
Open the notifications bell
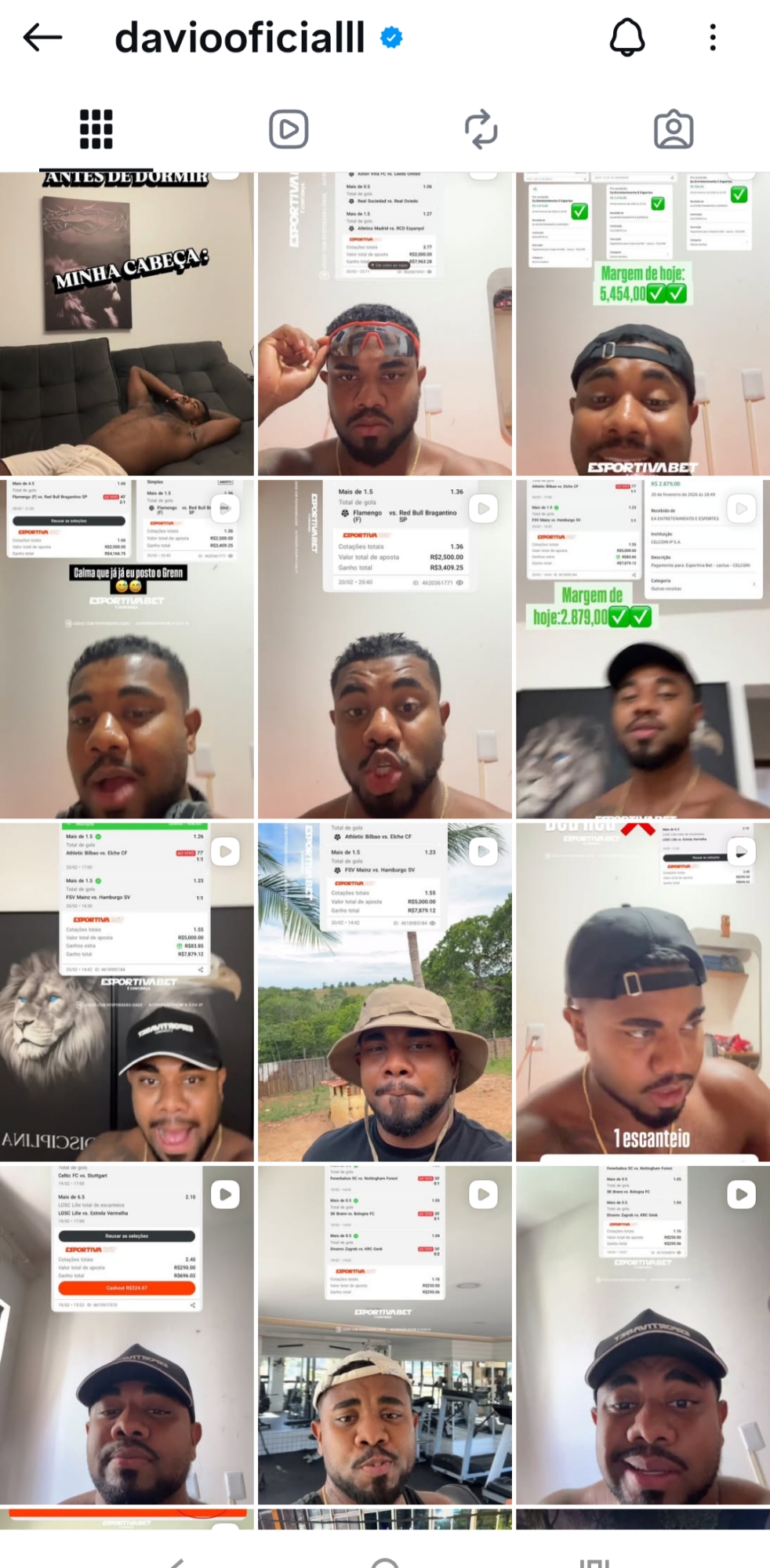click(627, 37)
